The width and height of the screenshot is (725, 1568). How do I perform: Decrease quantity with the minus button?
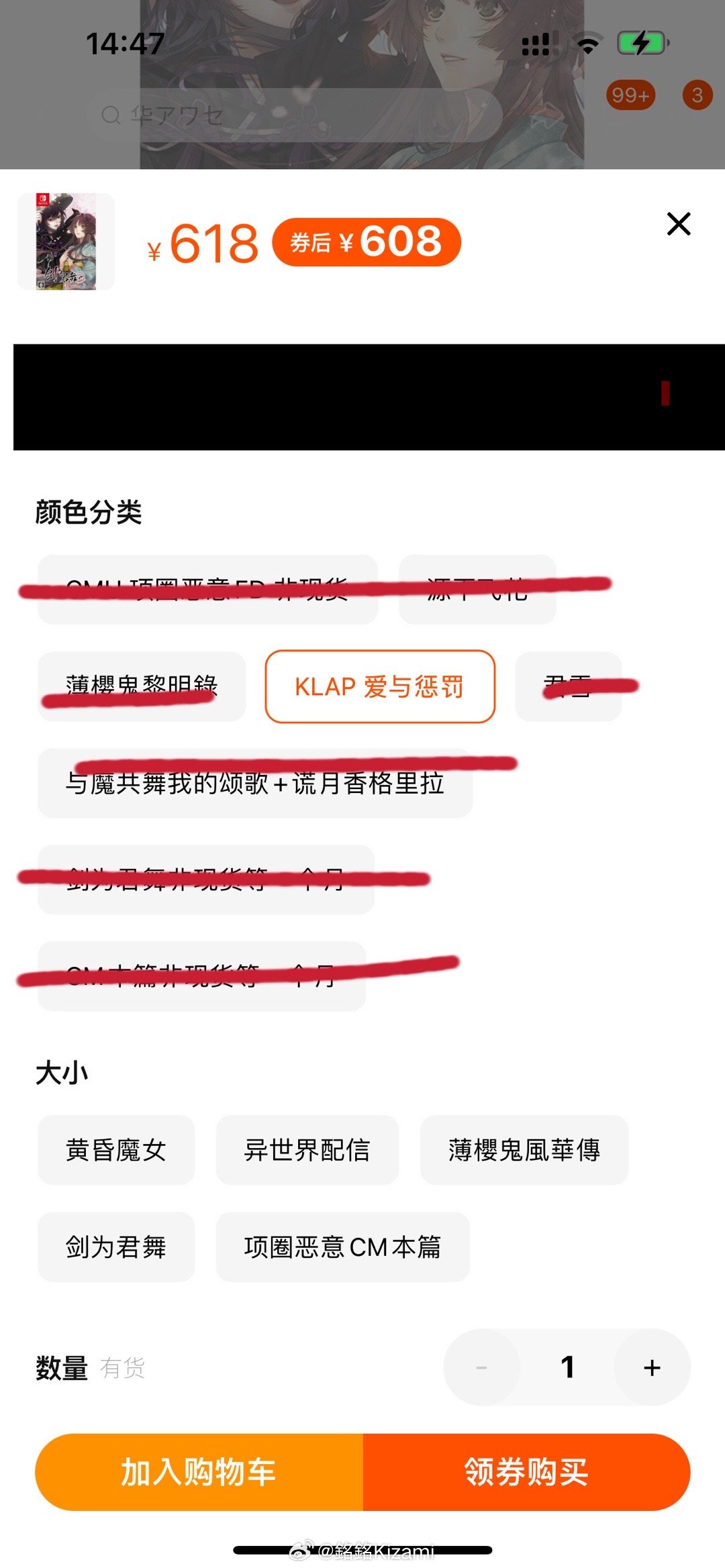point(481,1367)
